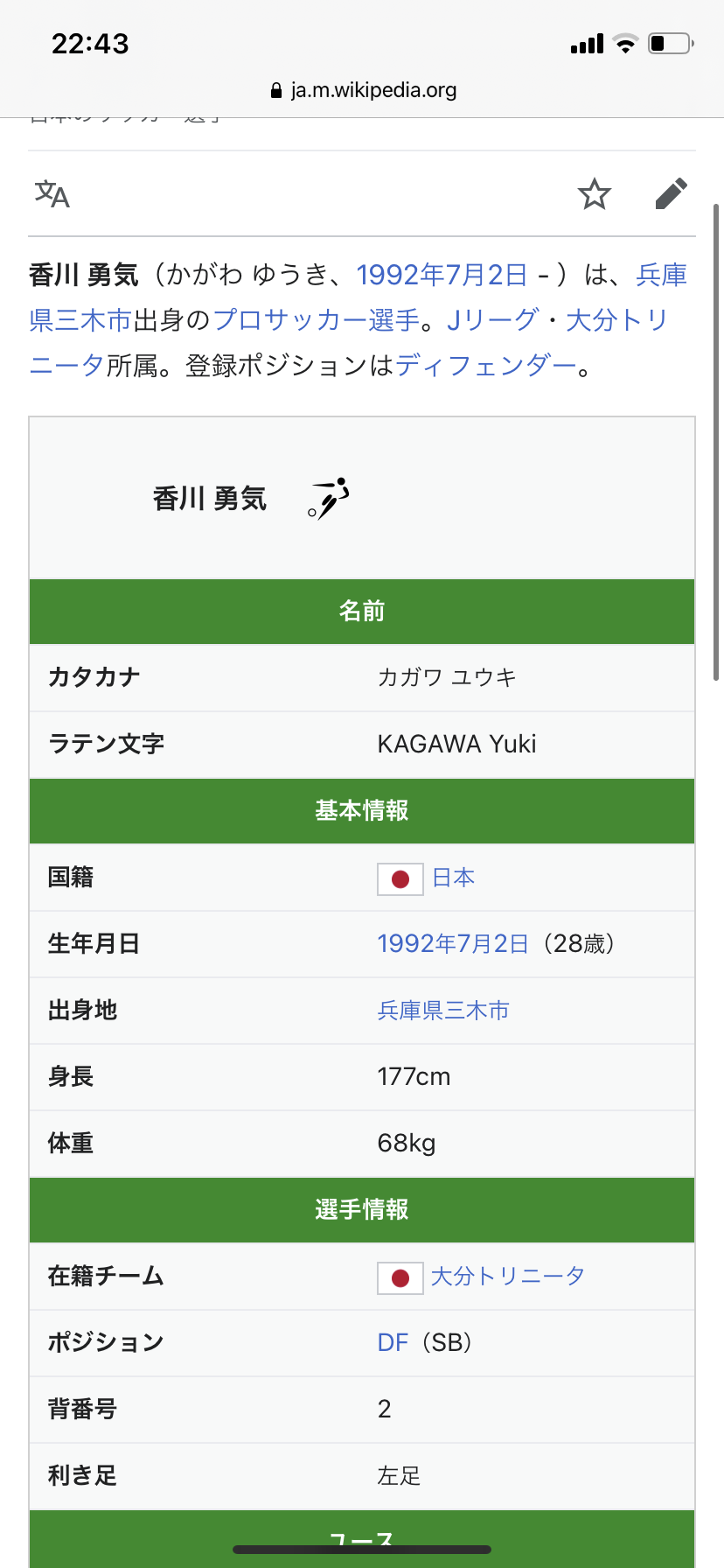Add this article to the watchlist

(x=595, y=193)
